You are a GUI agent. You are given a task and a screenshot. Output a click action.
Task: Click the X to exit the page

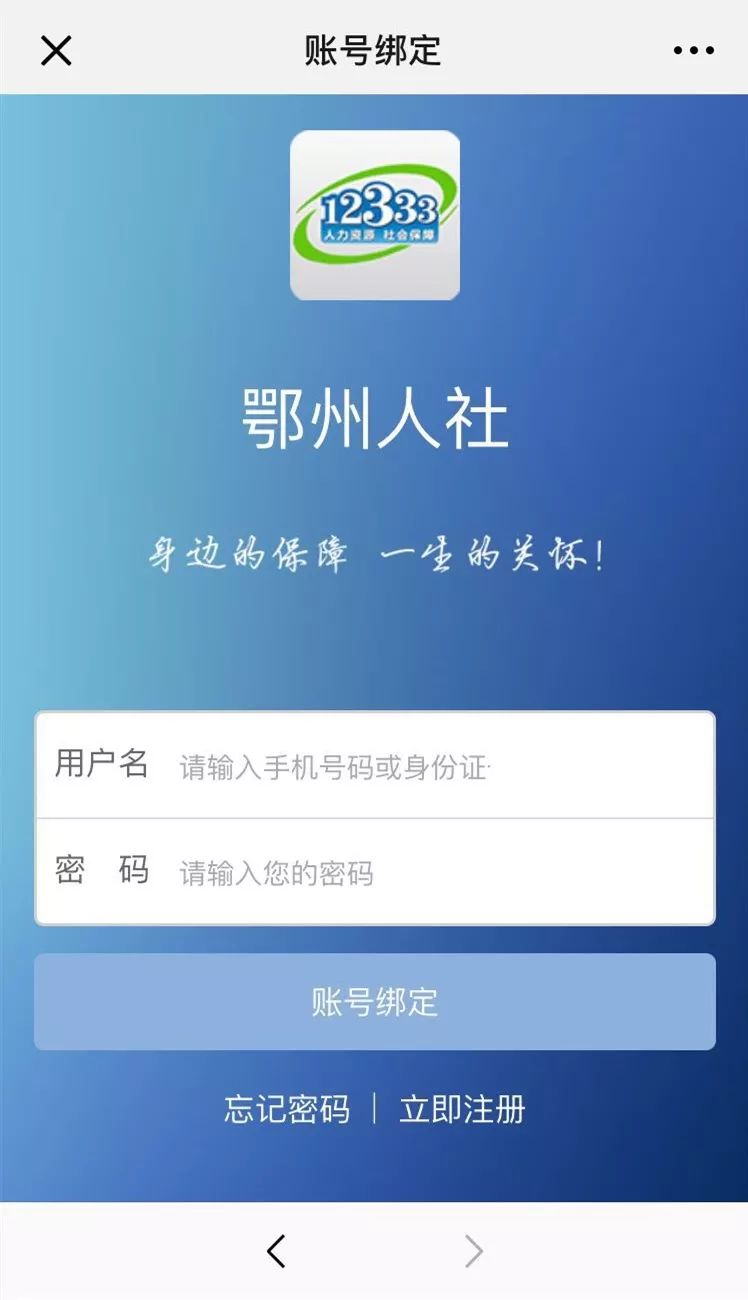57,48
